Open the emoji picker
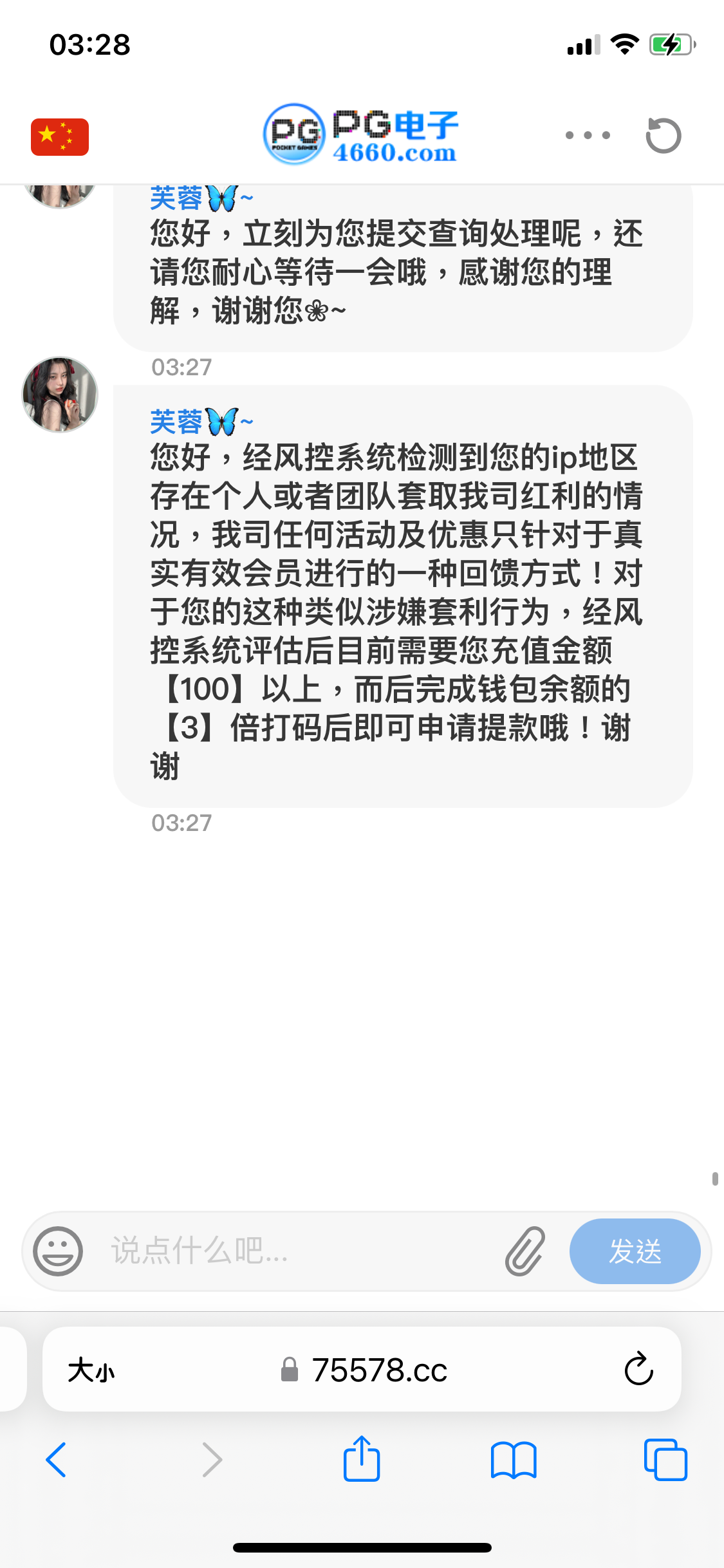724x1568 pixels. [58, 1251]
